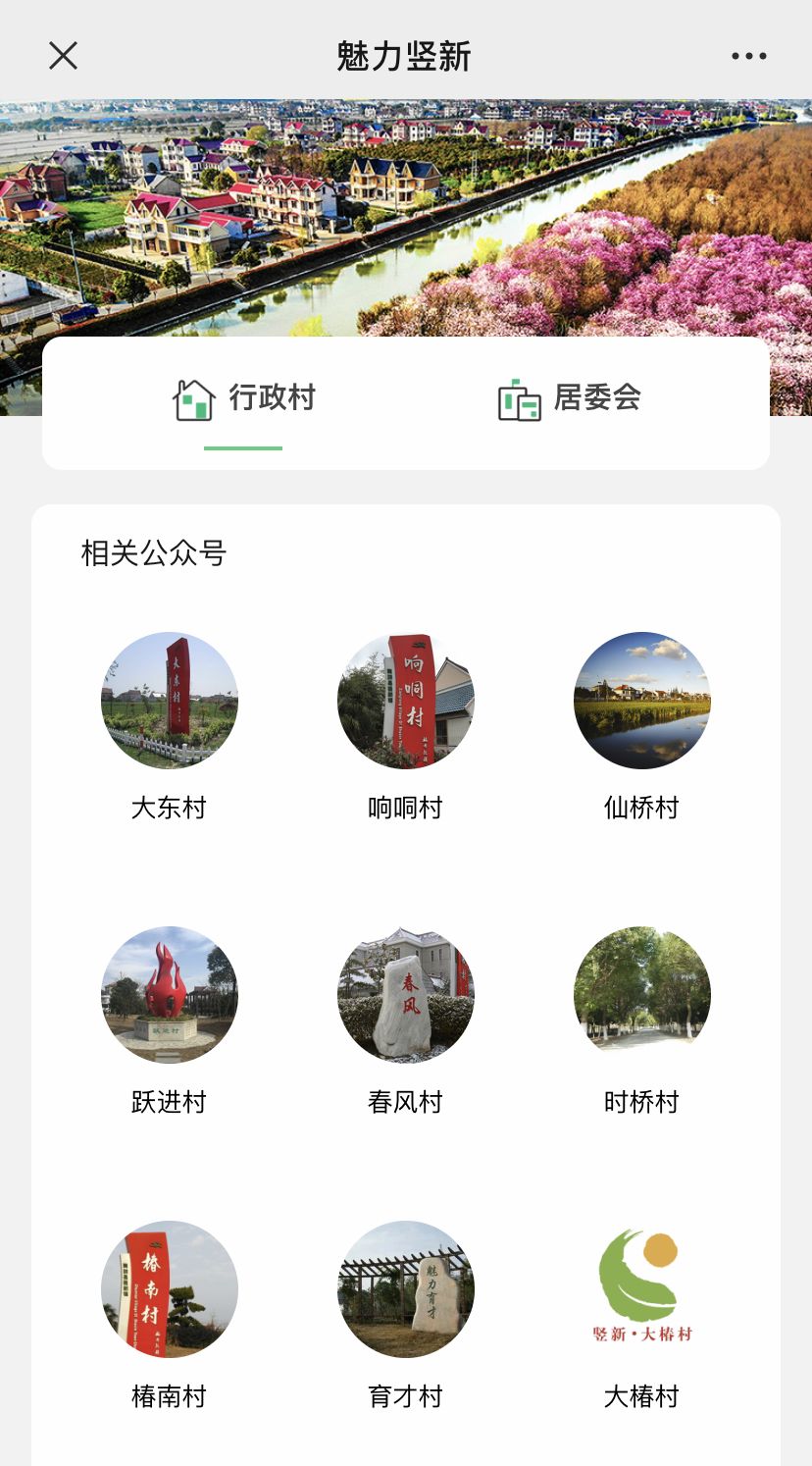812x1466 pixels.
Task: Tap the 响哃村 red sign avatar
Action: tap(405, 699)
